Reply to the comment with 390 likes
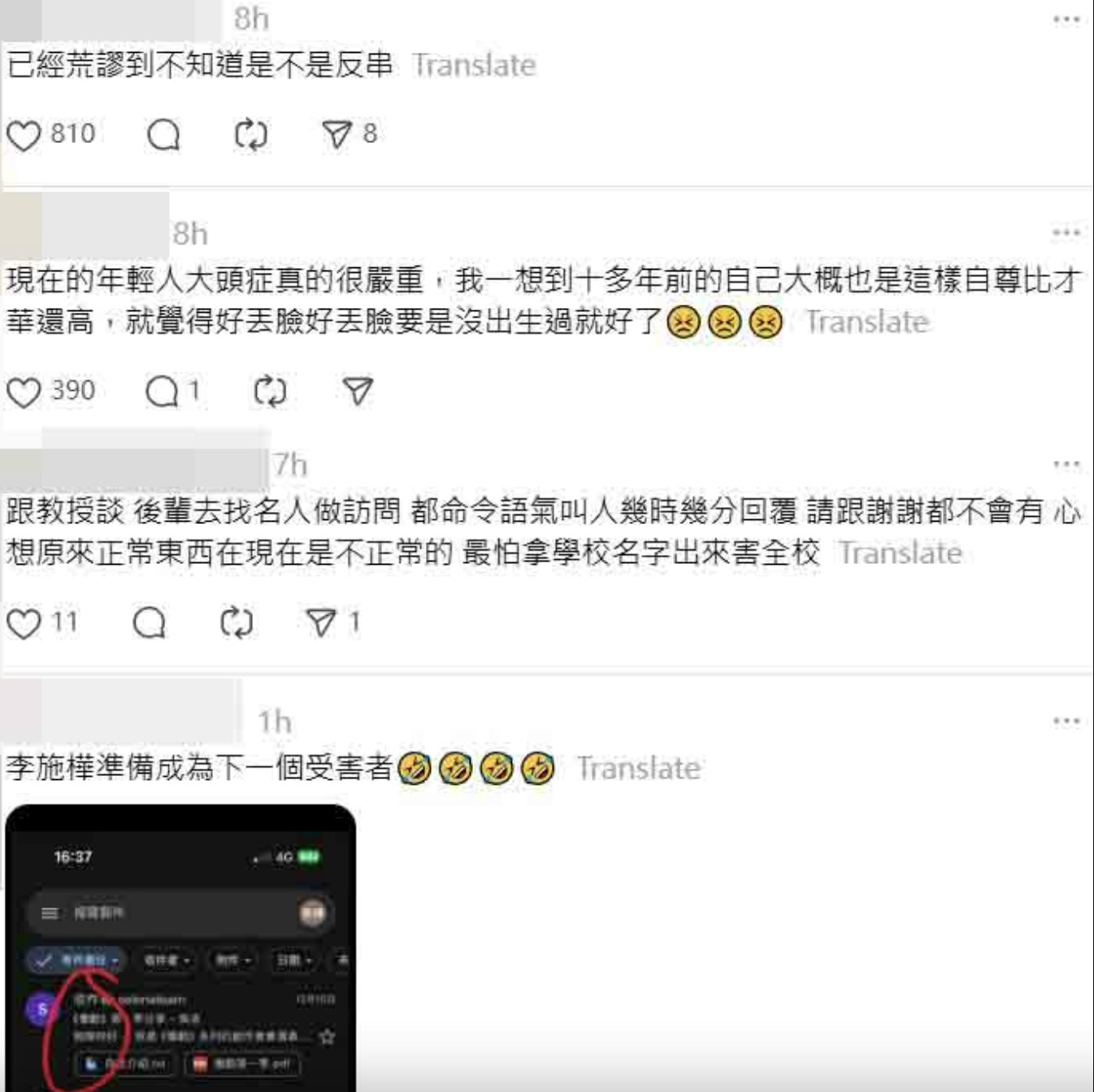The width and height of the screenshot is (1094, 1092). 162,392
